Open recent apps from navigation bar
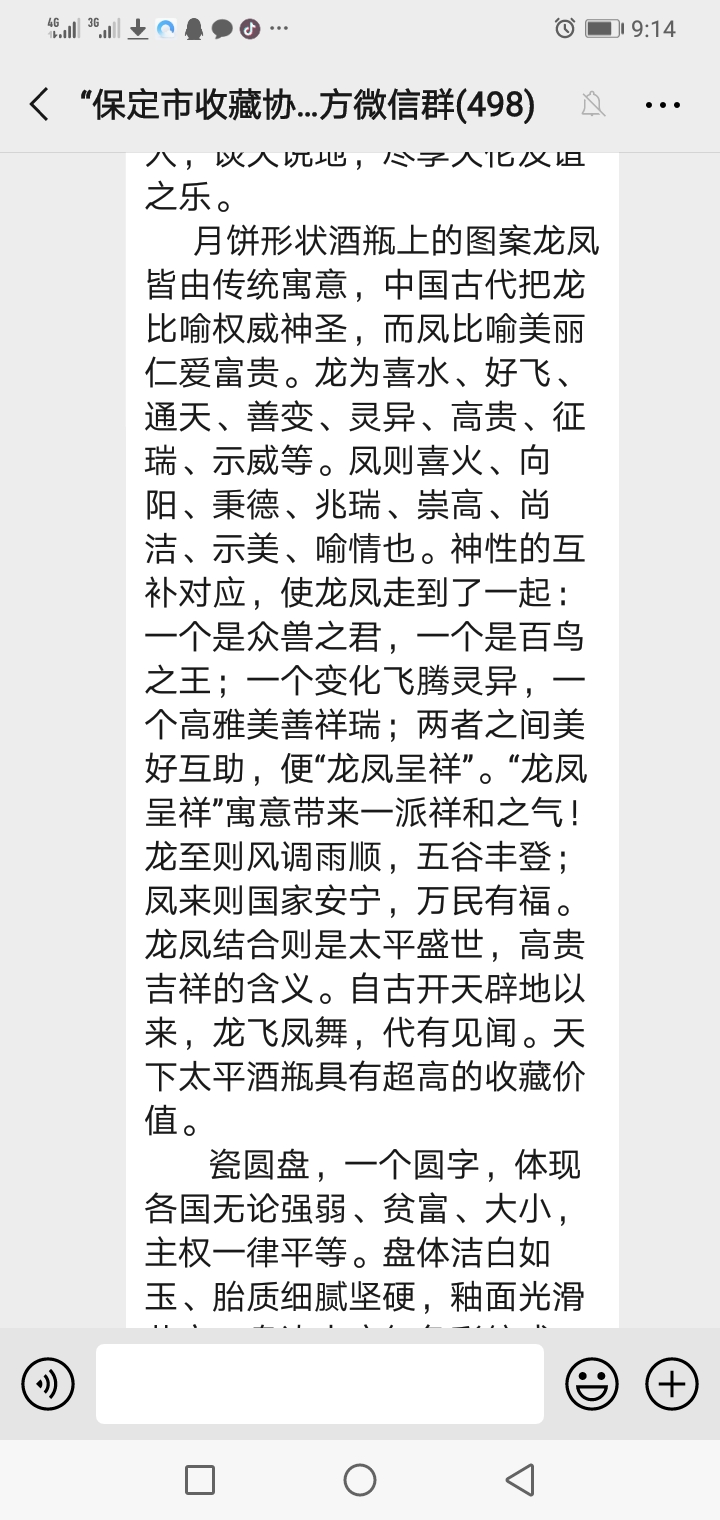Image resolution: width=720 pixels, height=1520 pixels. click(x=200, y=1480)
